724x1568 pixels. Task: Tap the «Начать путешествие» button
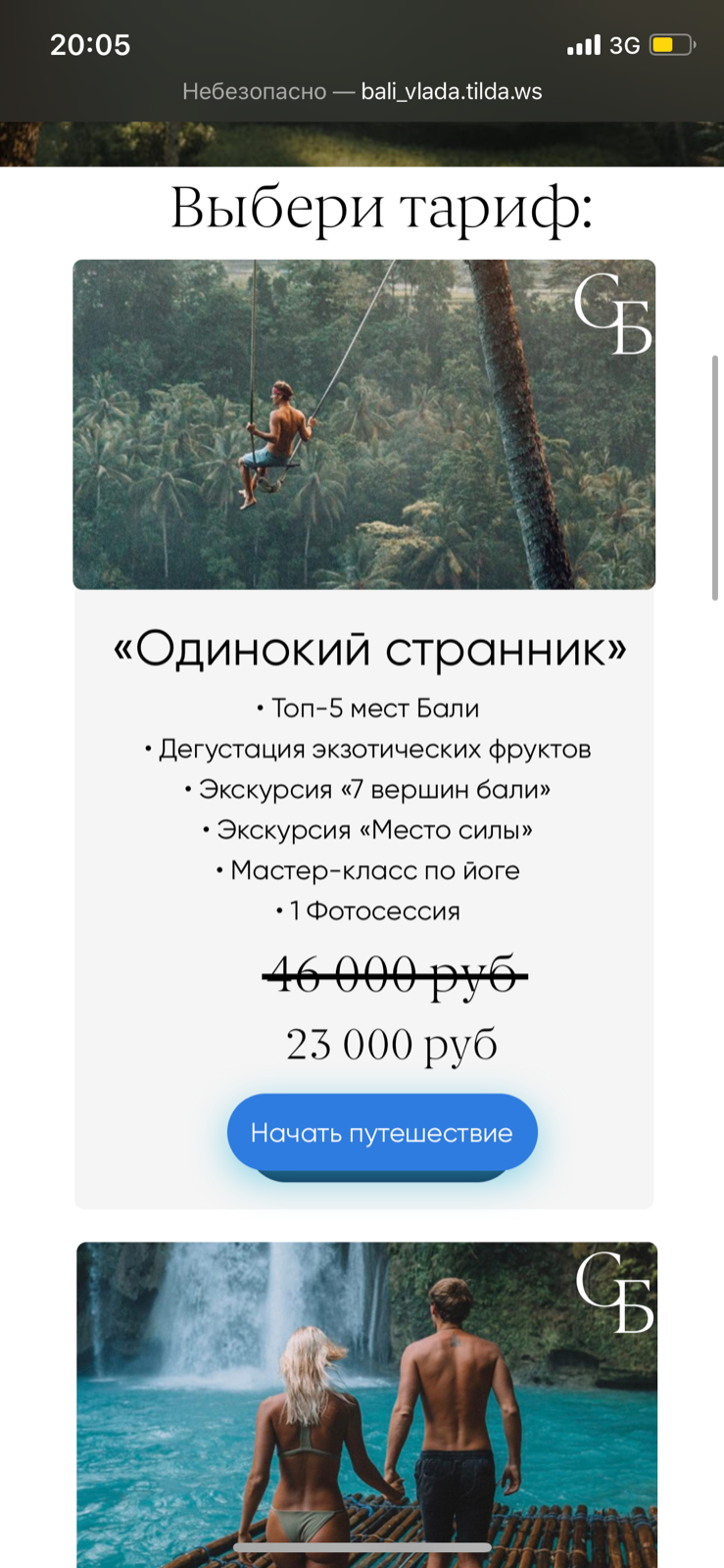tap(382, 1132)
